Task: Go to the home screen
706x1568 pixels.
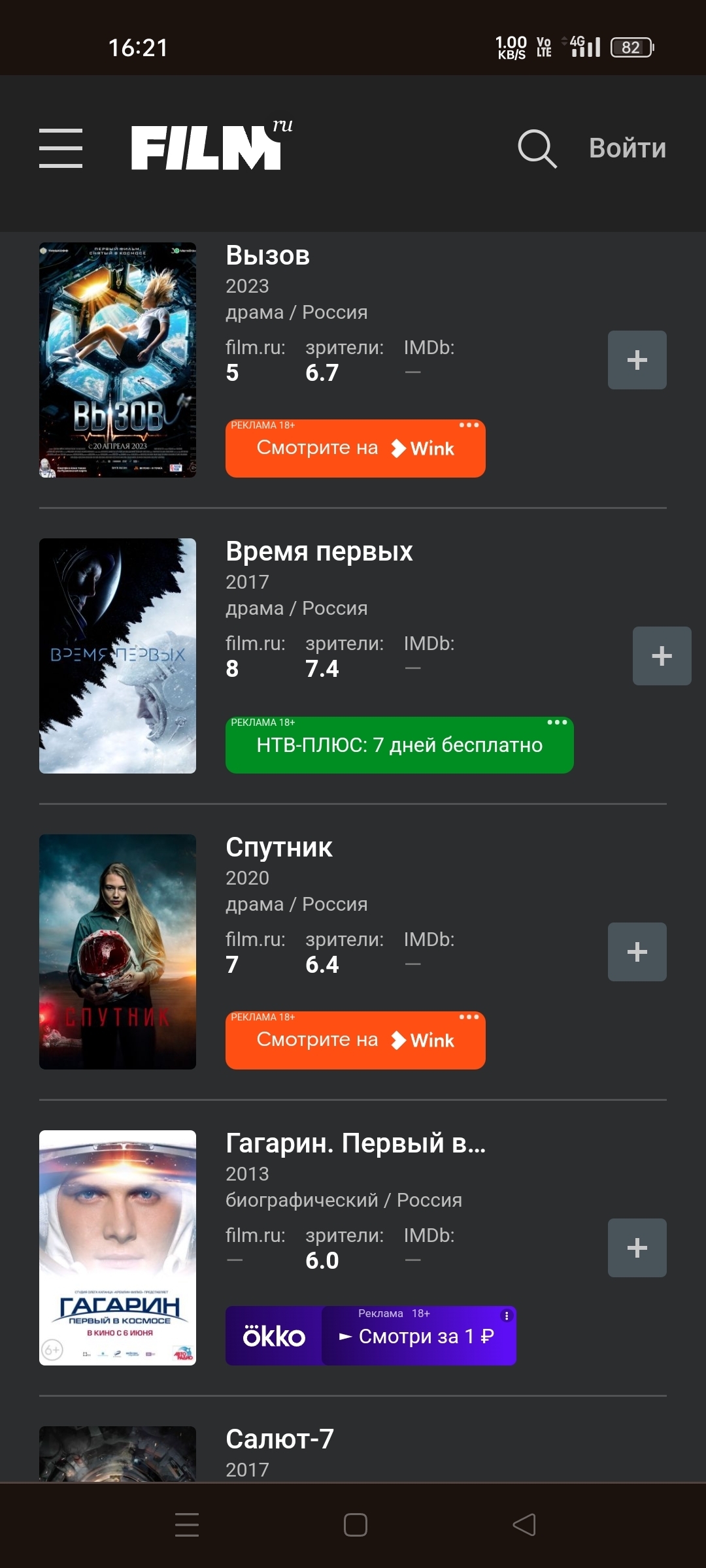Action: coord(355,1525)
